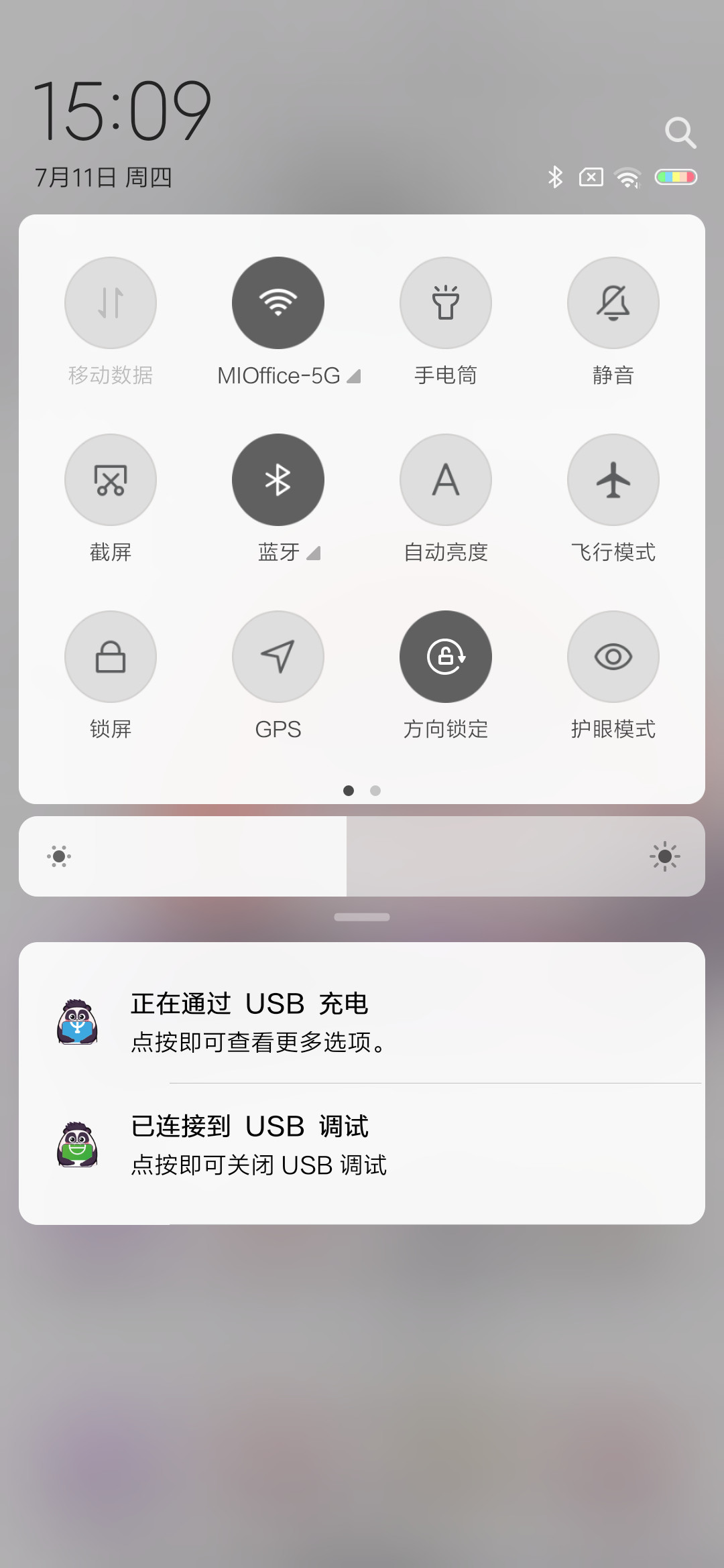Turn off the MIOffice-5G Wi-Fi toggle
This screenshot has width=724, height=1568.
pos(278,303)
